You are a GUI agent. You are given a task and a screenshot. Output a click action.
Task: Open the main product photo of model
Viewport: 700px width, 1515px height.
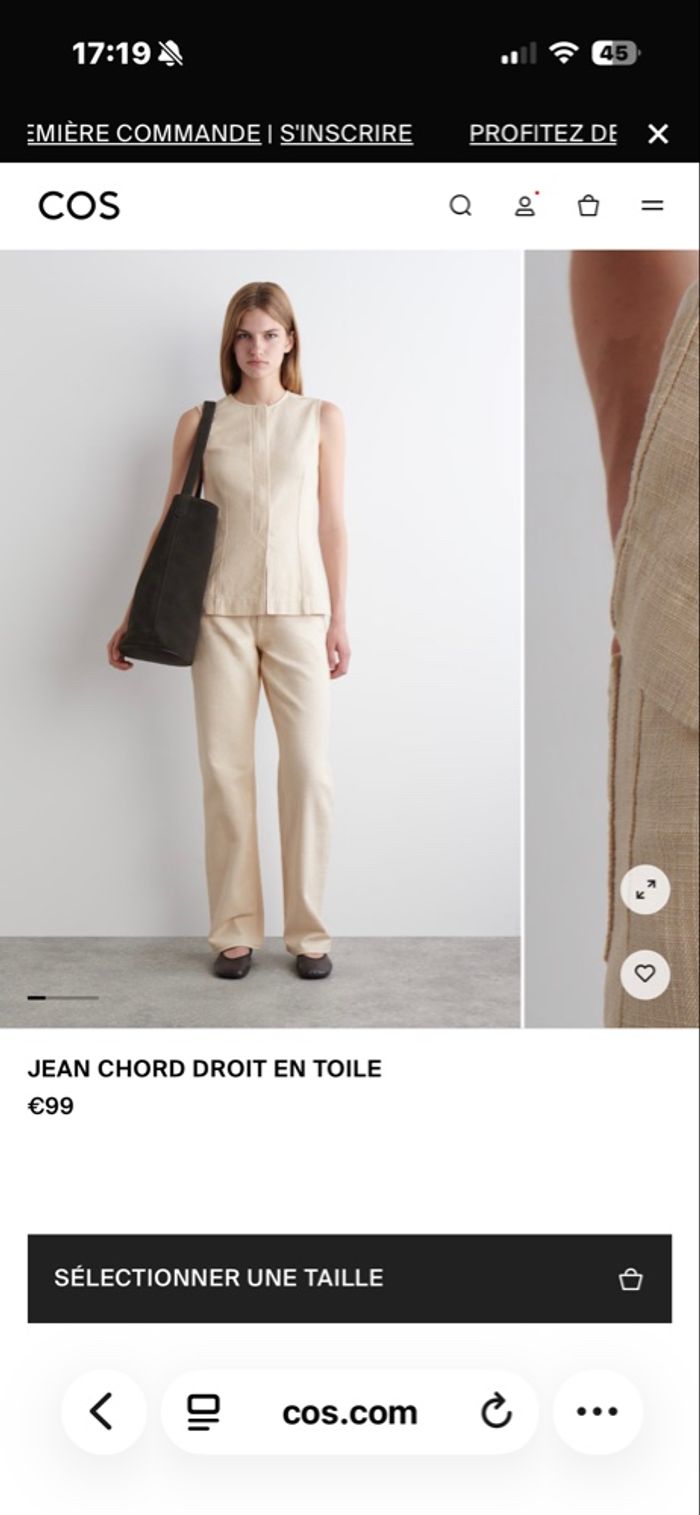(x=260, y=638)
